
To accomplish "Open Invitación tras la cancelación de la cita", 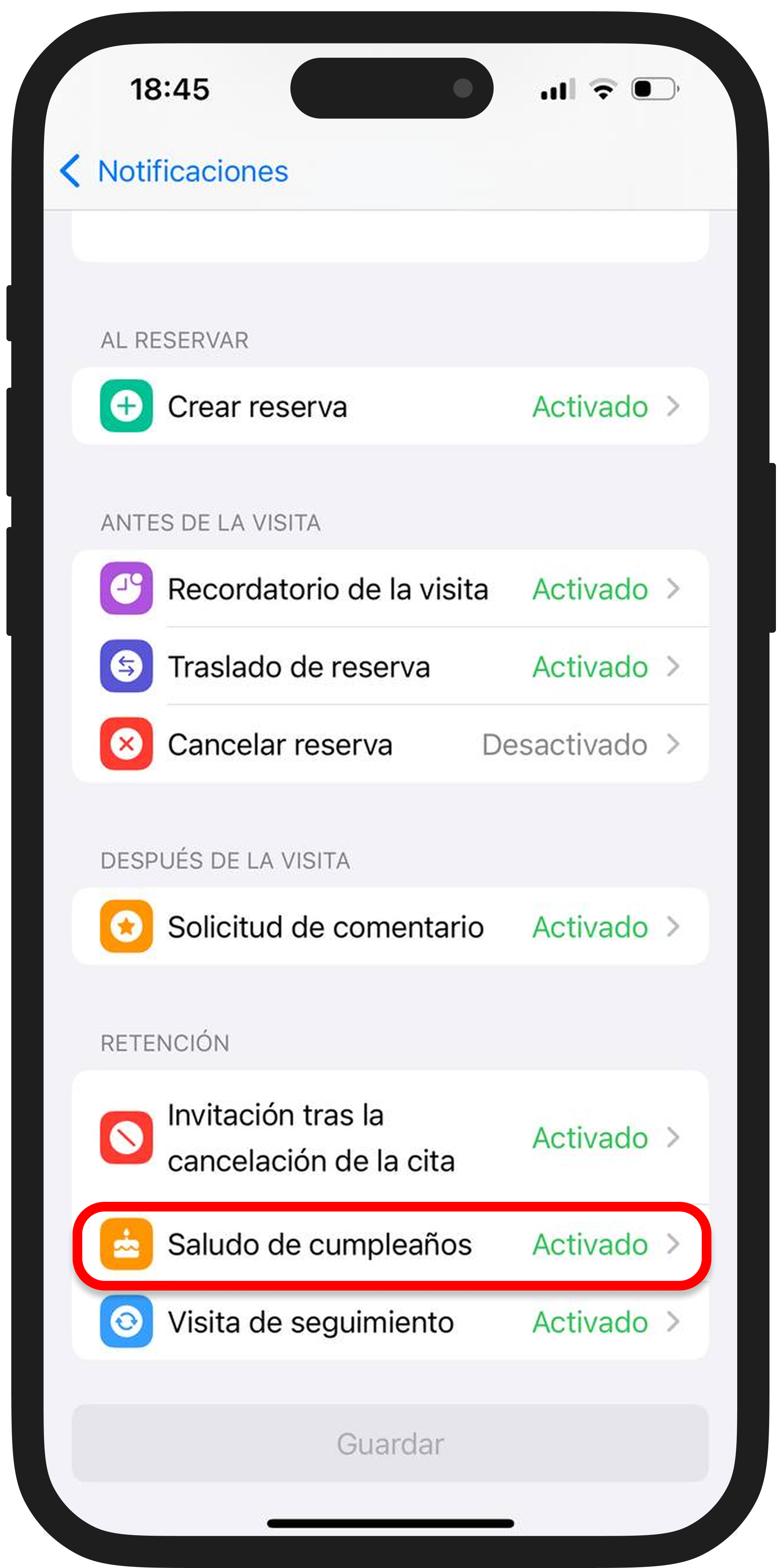I will (390, 1137).
